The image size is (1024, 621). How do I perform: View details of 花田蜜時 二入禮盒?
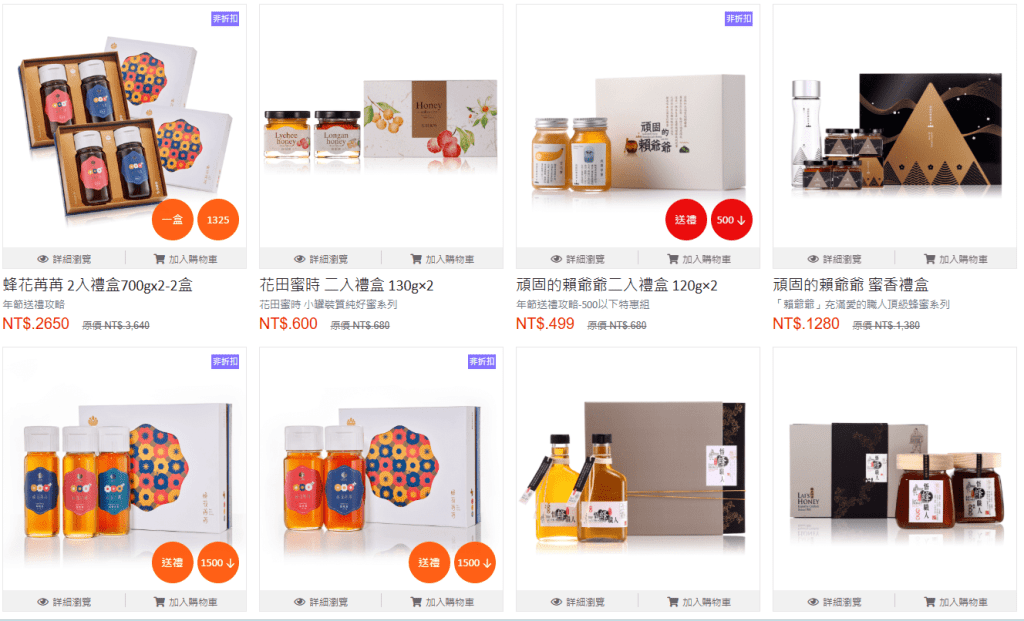[x=321, y=258]
